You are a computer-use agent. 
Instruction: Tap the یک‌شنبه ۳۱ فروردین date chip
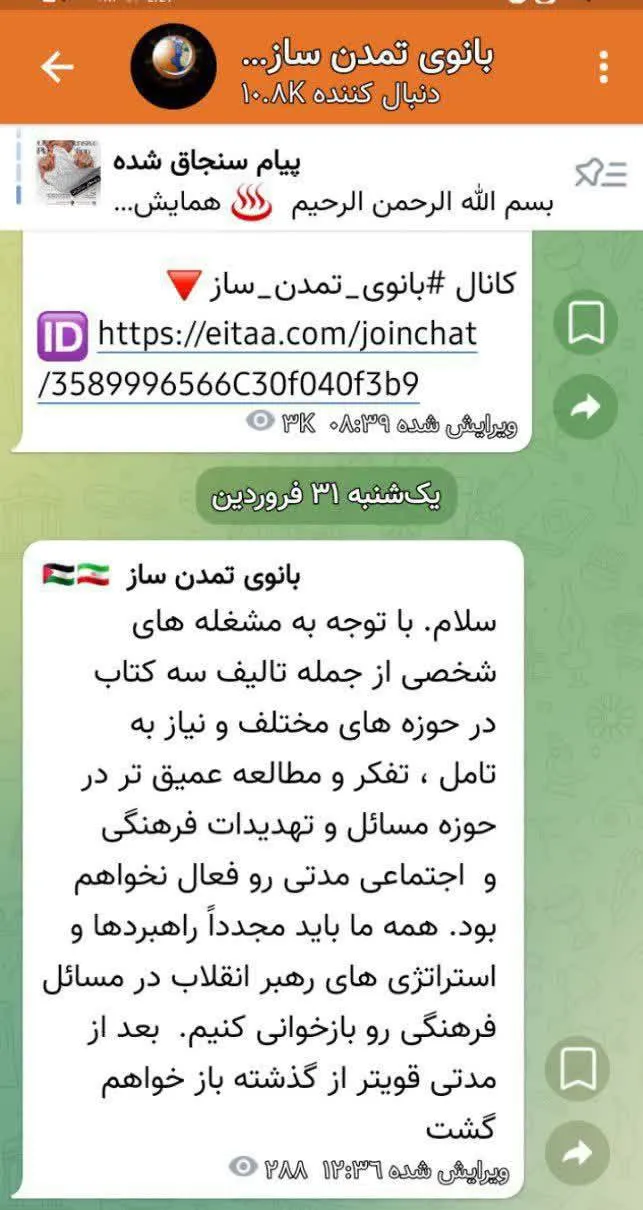coord(333,494)
